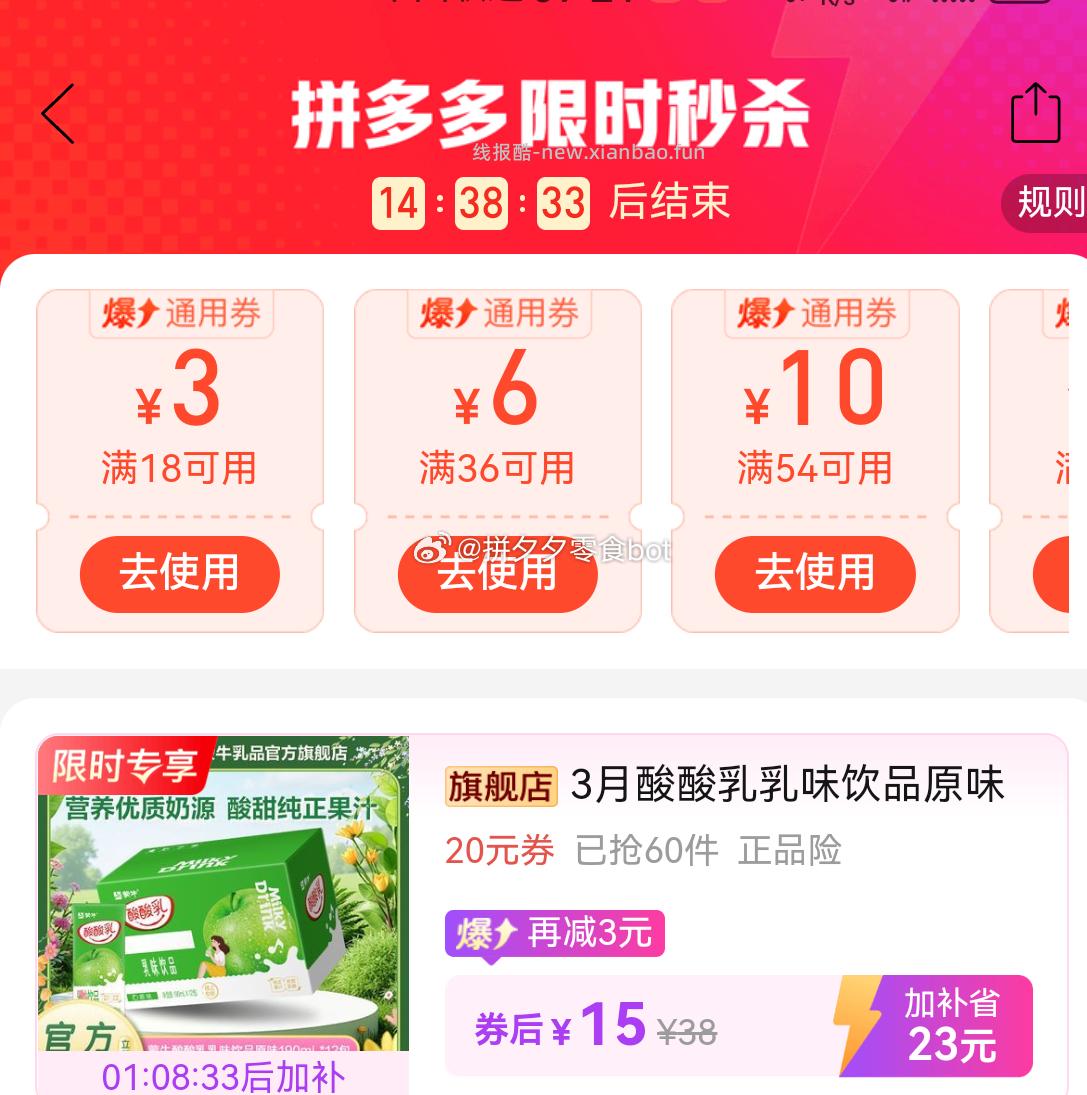Tap the share icon at top right
The height and width of the screenshot is (1095, 1087).
click(x=1035, y=113)
